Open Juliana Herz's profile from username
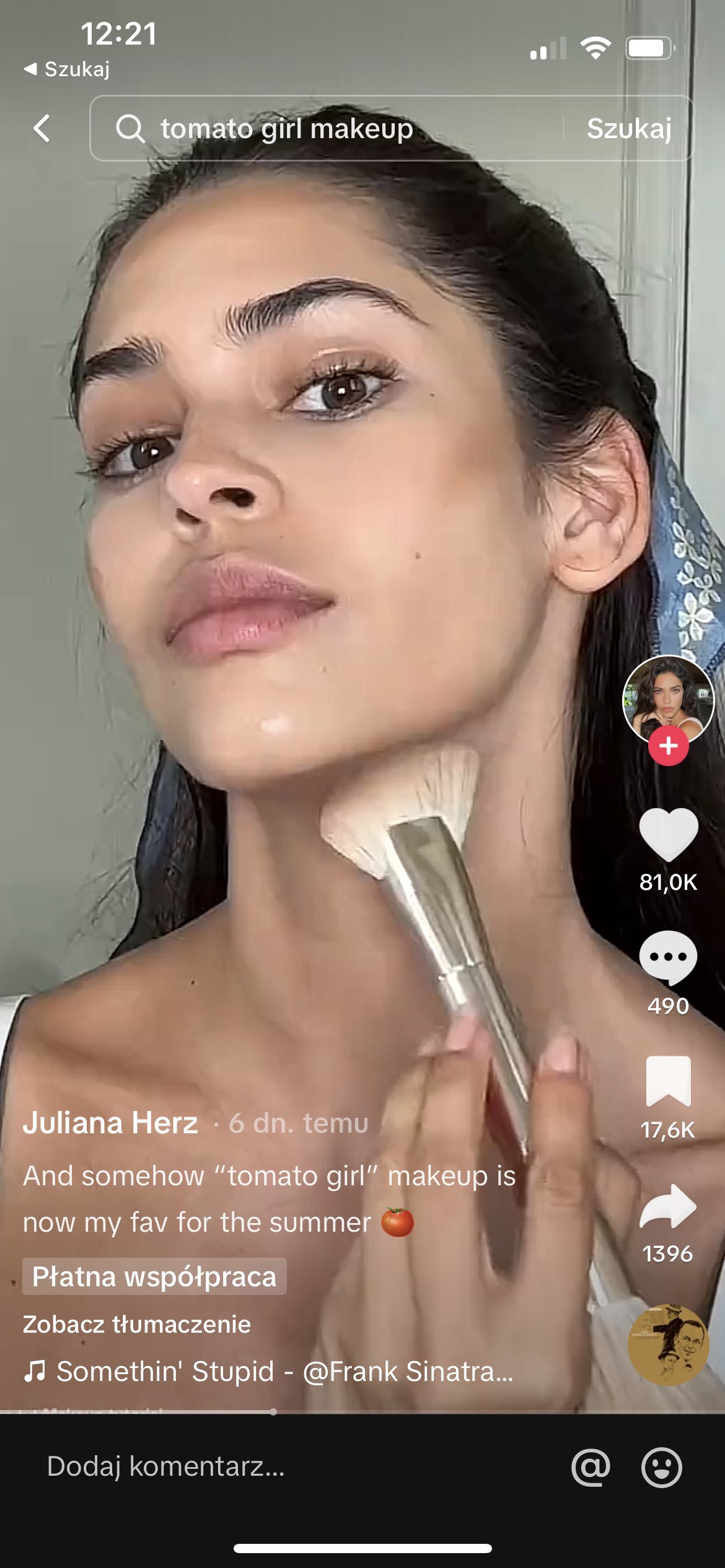 (x=110, y=1123)
